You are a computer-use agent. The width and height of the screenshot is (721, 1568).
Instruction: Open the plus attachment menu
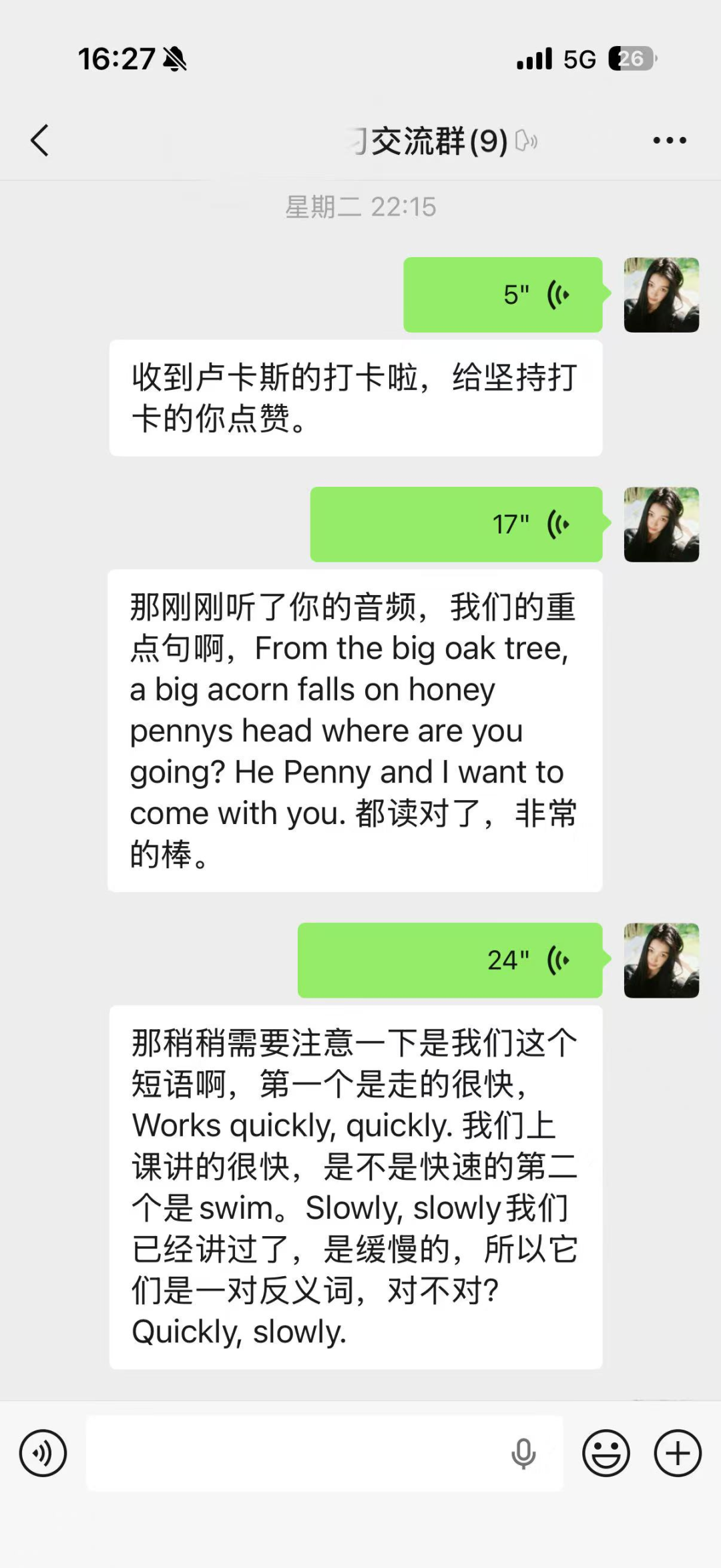tap(678, 1453)
